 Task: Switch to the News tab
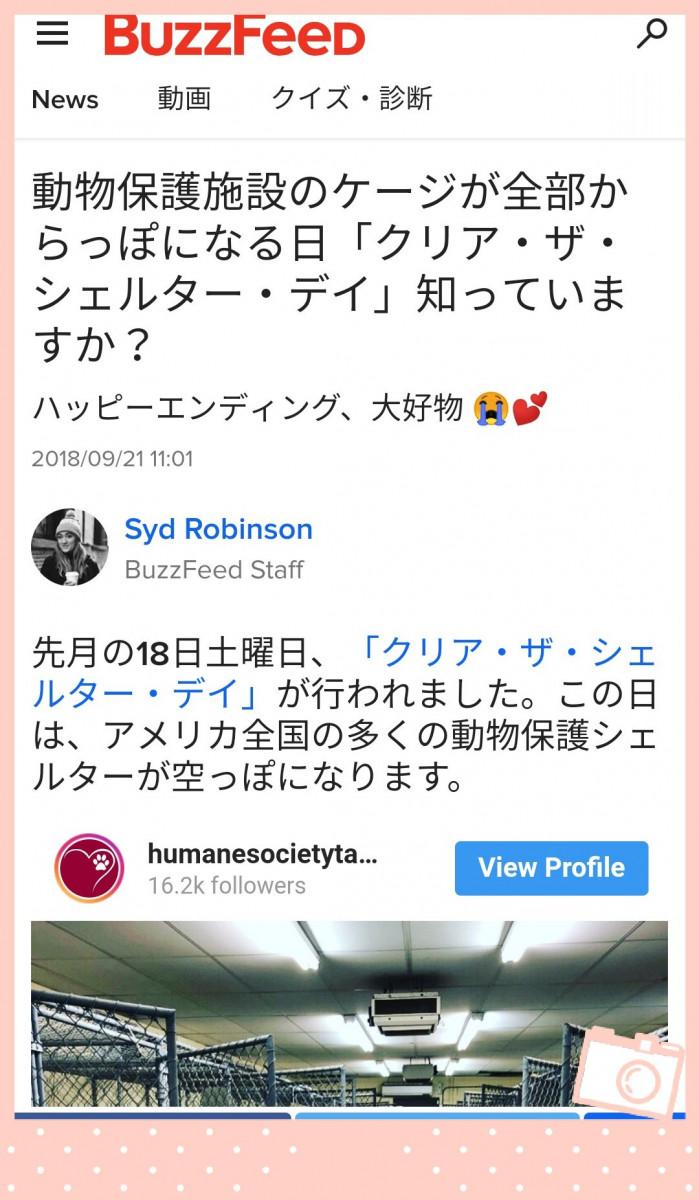click(x=65, y=100)
